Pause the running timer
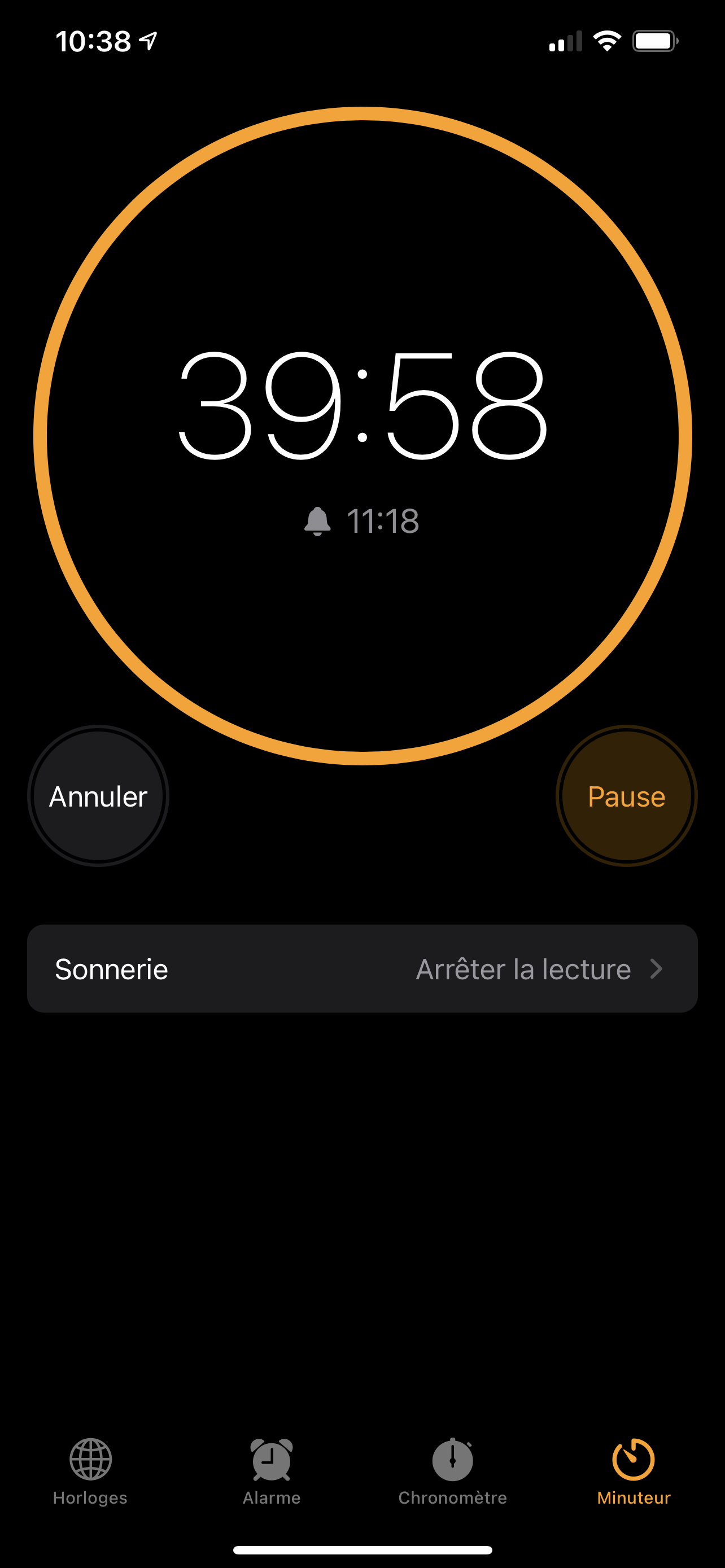Screen dimensions: 725x1568 pyautogui.click(x=626, y=796)
